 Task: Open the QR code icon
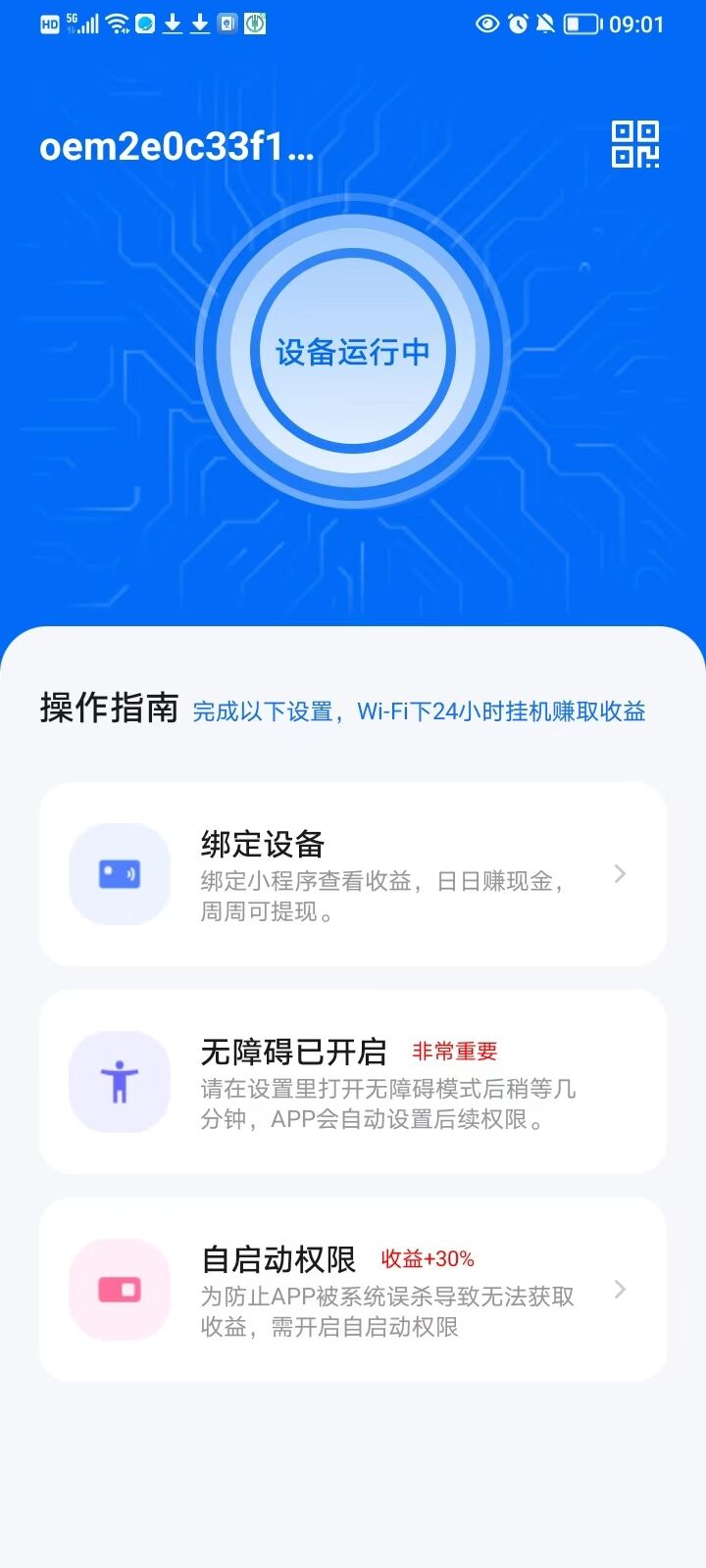[634, 145]
